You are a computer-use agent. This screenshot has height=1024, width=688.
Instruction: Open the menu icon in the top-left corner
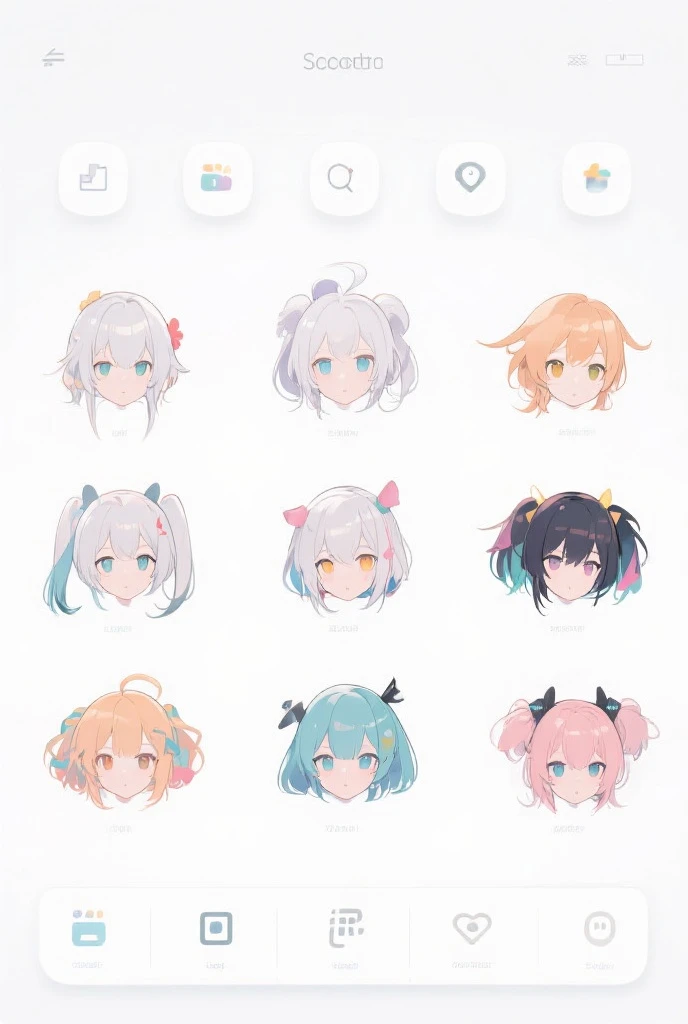(x=54, y=58)
